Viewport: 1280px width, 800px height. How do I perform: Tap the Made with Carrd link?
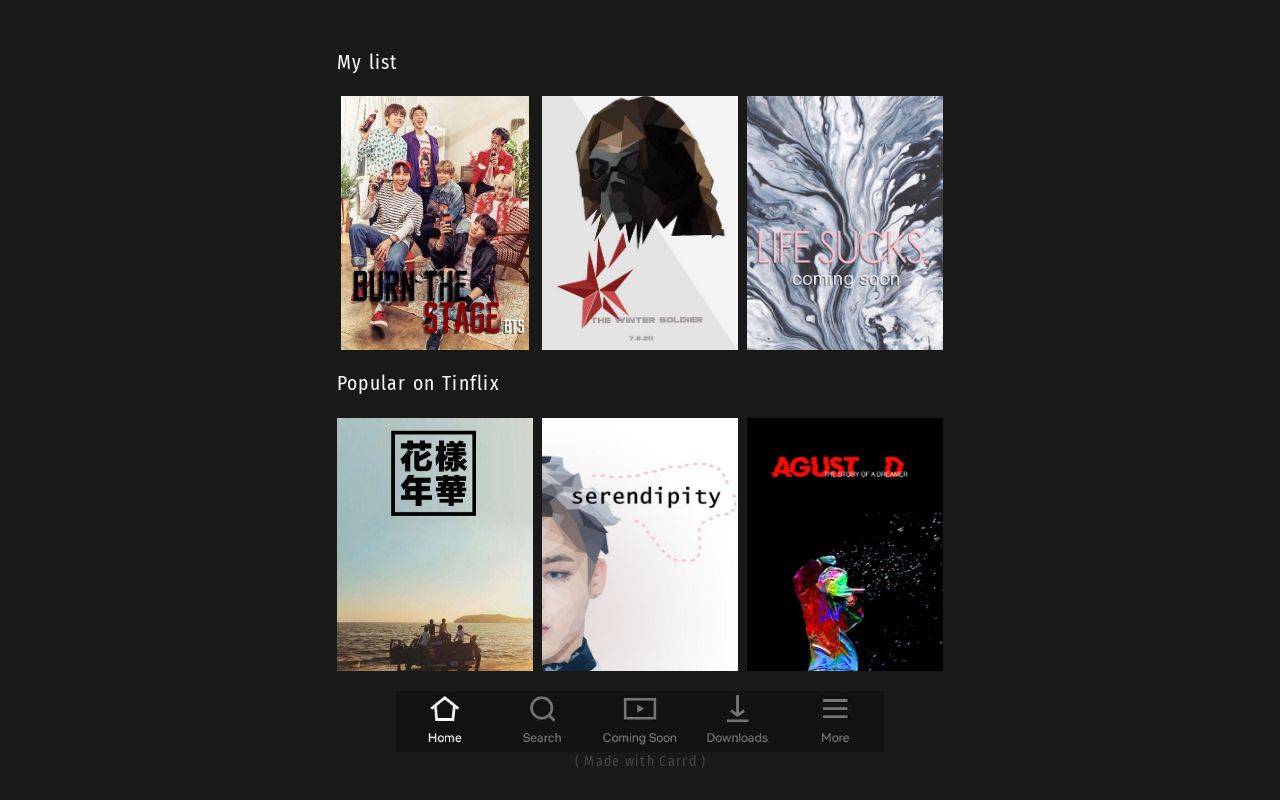(640, 761)
